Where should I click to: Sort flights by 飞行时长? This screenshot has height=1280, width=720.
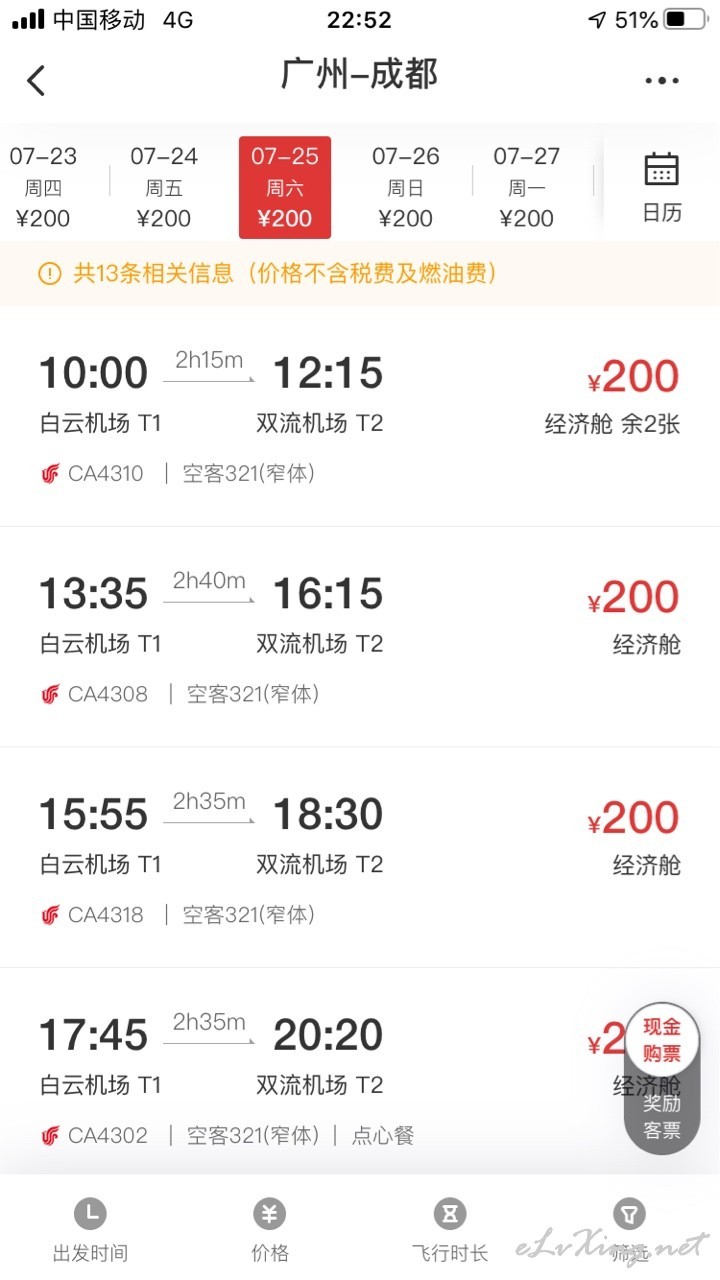tap(450, 1231)
